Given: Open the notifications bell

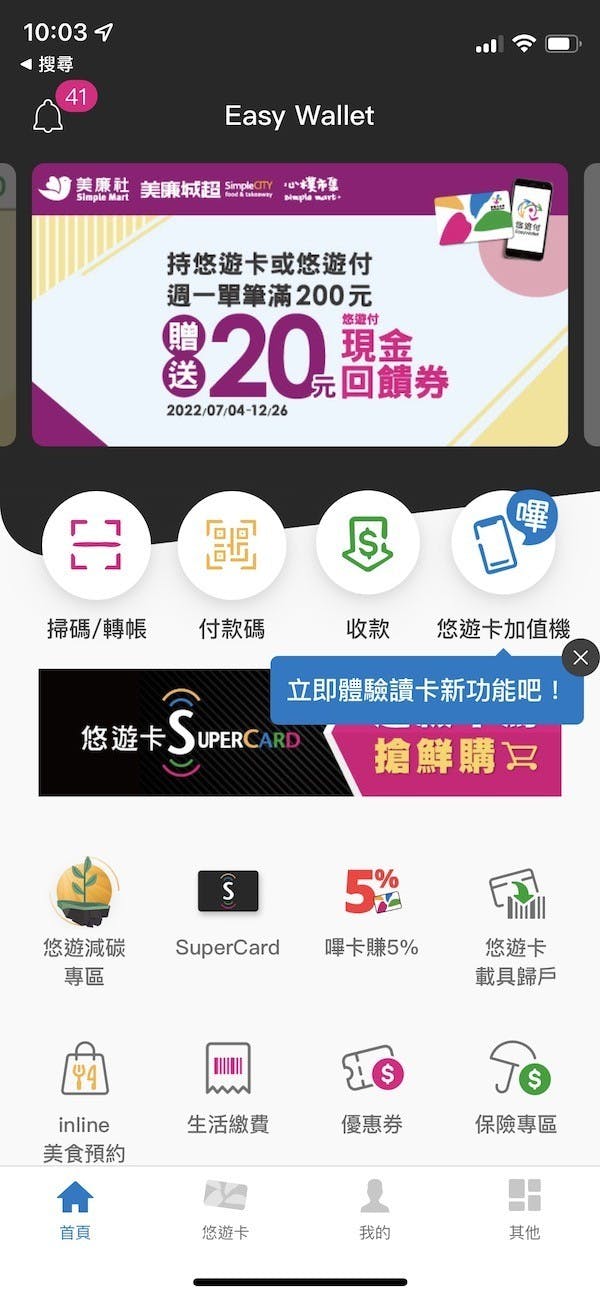Looking at the screenshot, I should click(x=48, y=116).
